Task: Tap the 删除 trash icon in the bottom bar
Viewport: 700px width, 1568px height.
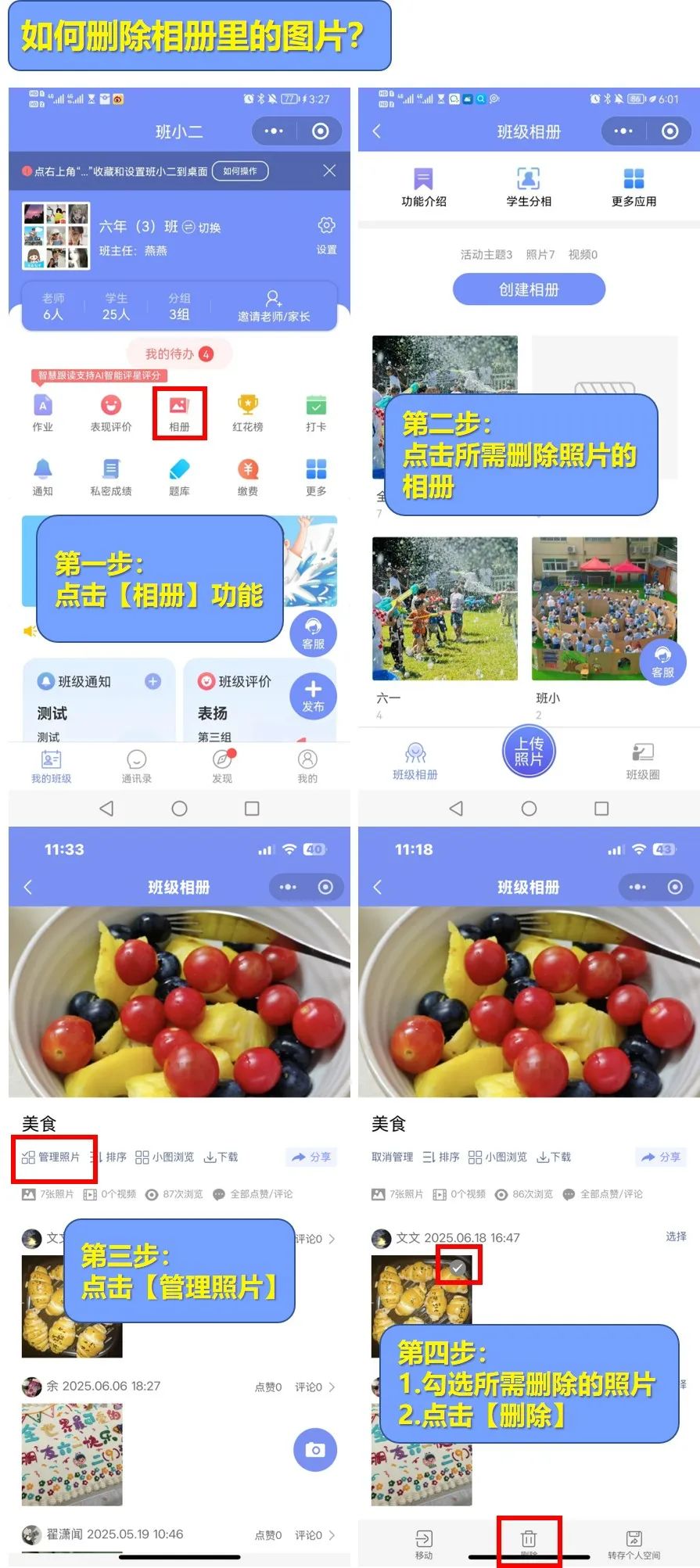Action: (x=529, y=1541)
